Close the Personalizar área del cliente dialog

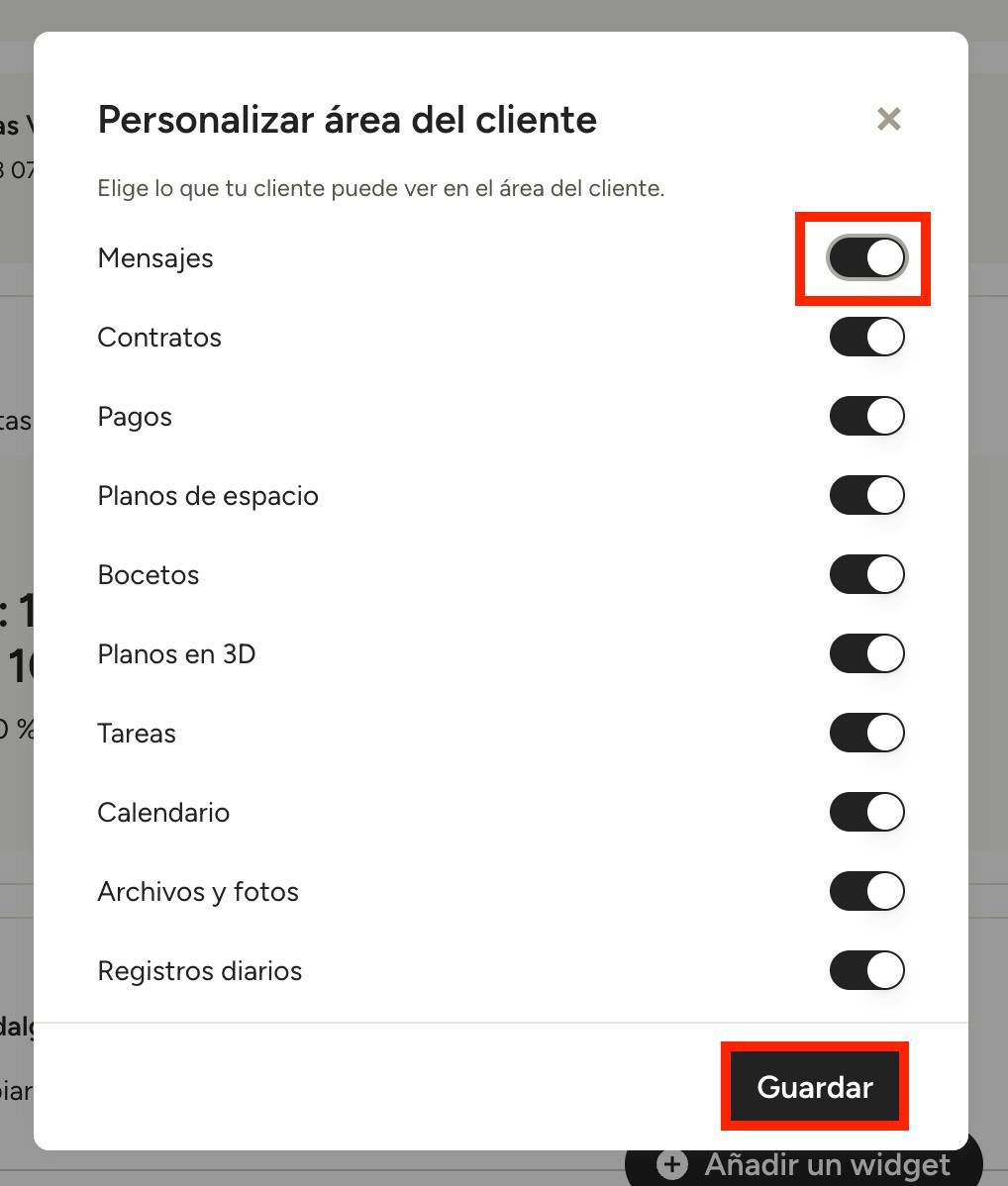point(888,120)
